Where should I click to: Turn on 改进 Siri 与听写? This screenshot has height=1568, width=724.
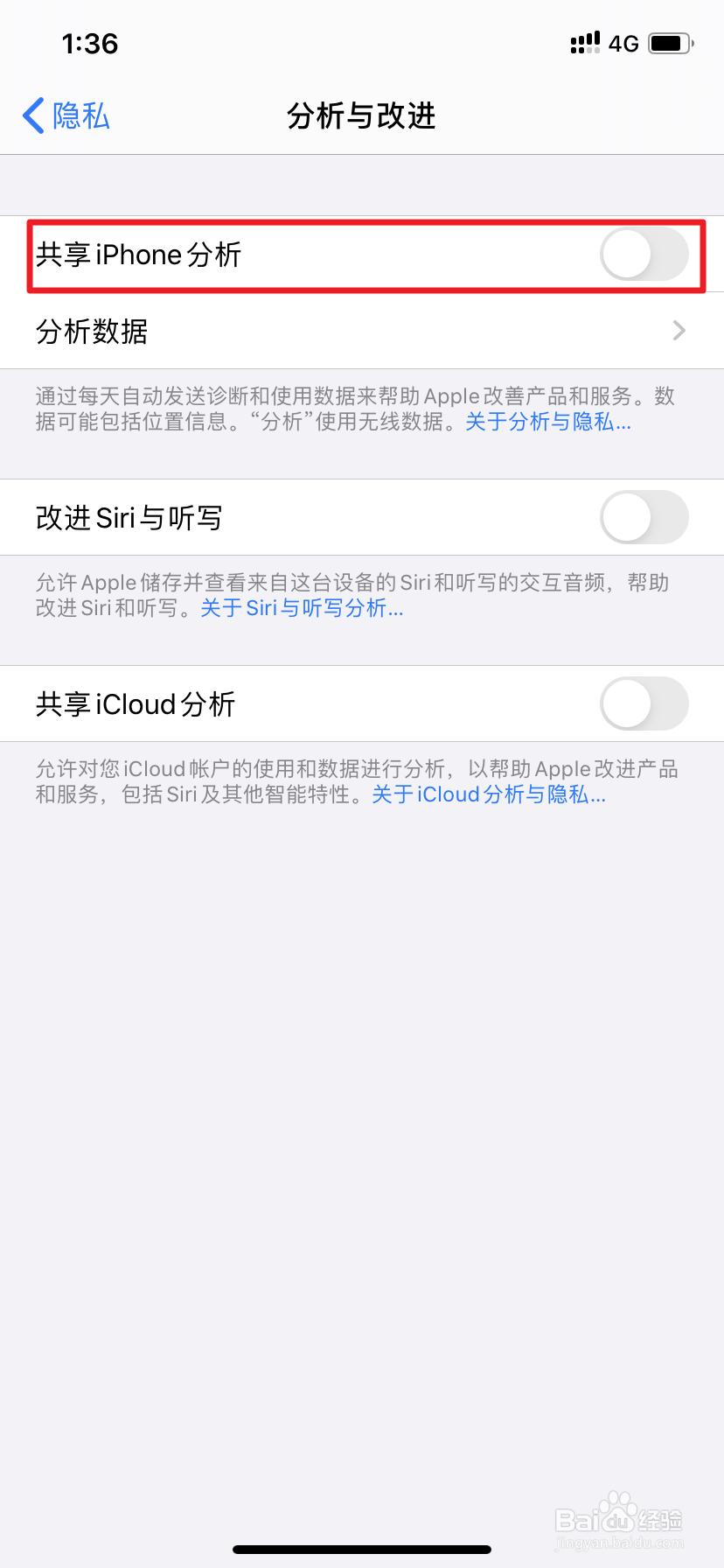pyautogui.click(x=644, y=517)
